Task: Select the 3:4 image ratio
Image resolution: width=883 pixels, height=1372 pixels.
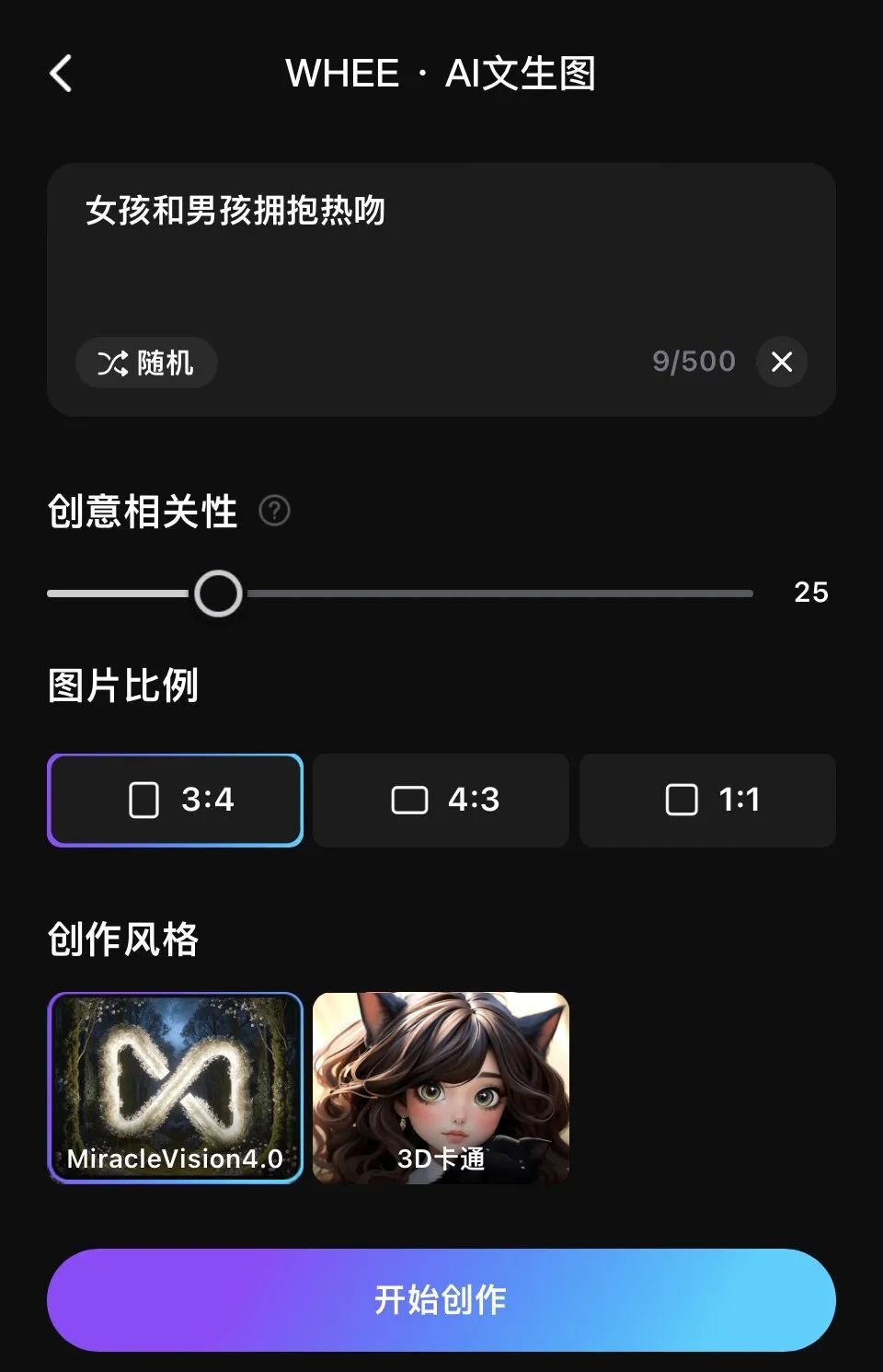Action: pyautogui.click(x=175, y=800)
